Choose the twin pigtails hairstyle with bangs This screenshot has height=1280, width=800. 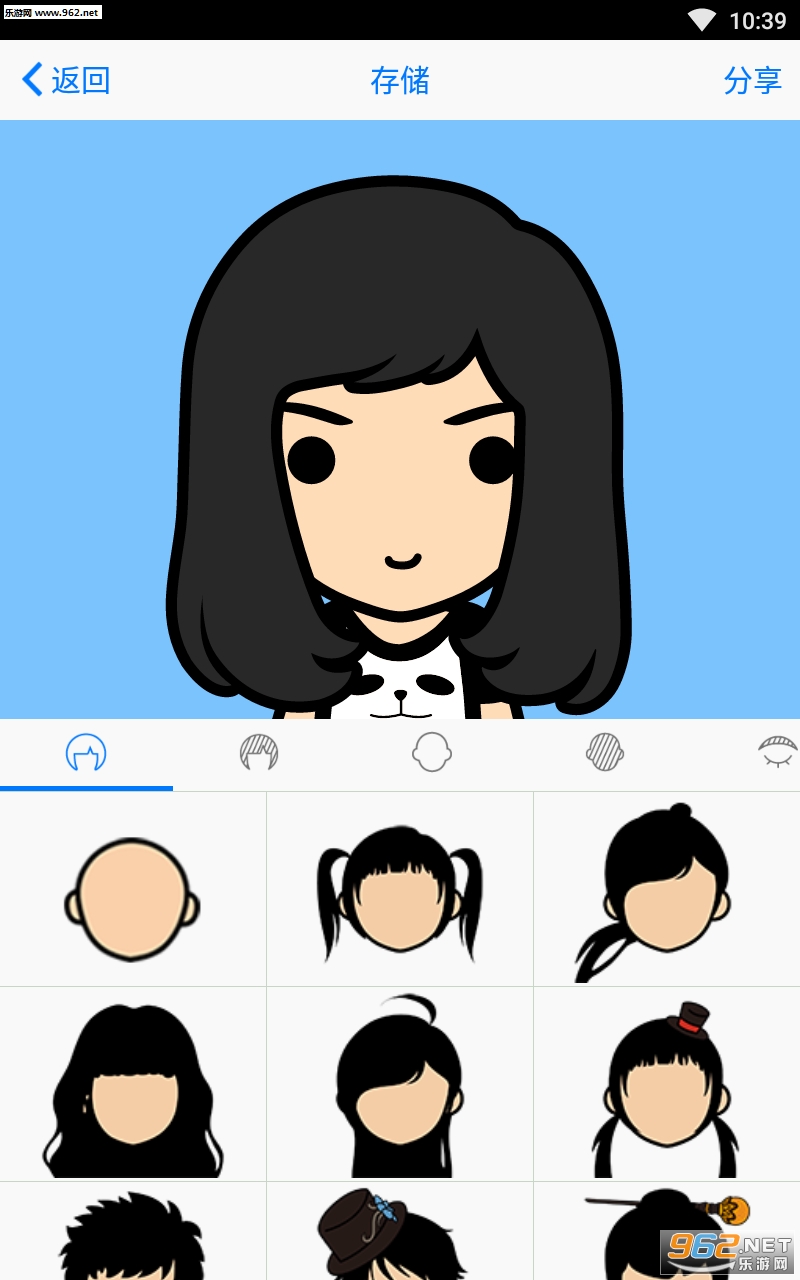[x=400, y=890]
